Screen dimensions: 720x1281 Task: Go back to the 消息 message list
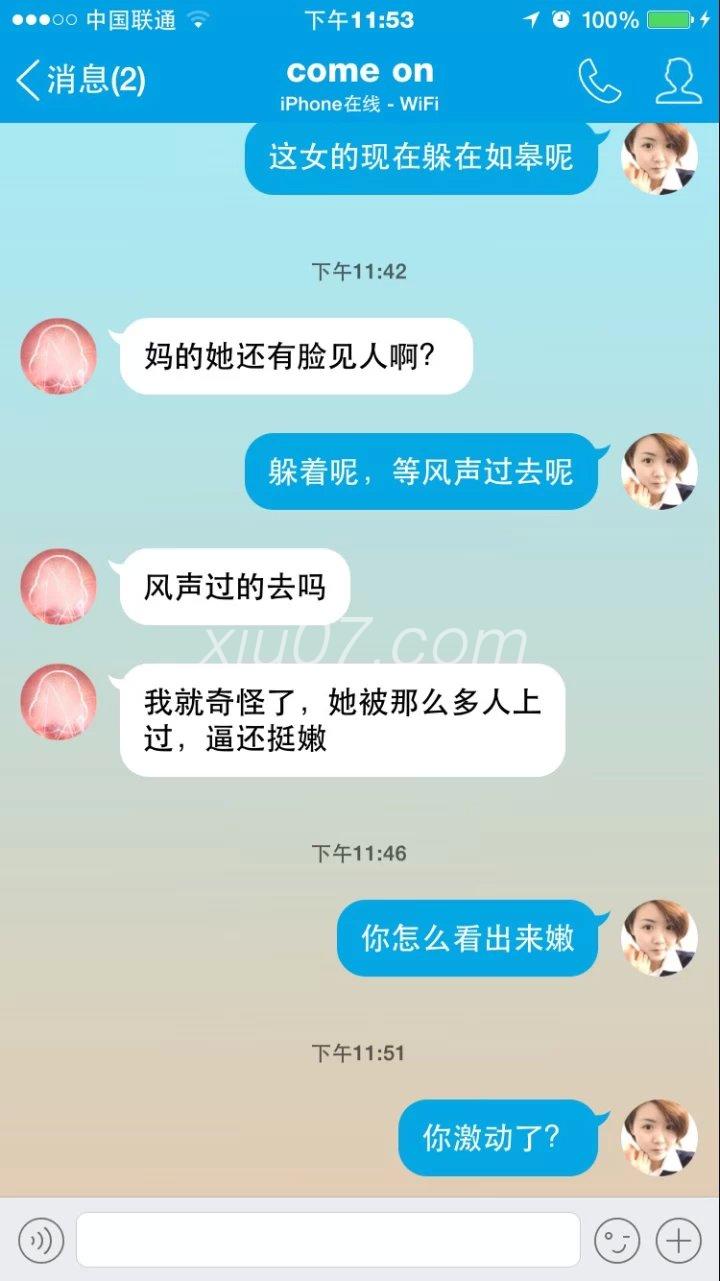(80, 80)
